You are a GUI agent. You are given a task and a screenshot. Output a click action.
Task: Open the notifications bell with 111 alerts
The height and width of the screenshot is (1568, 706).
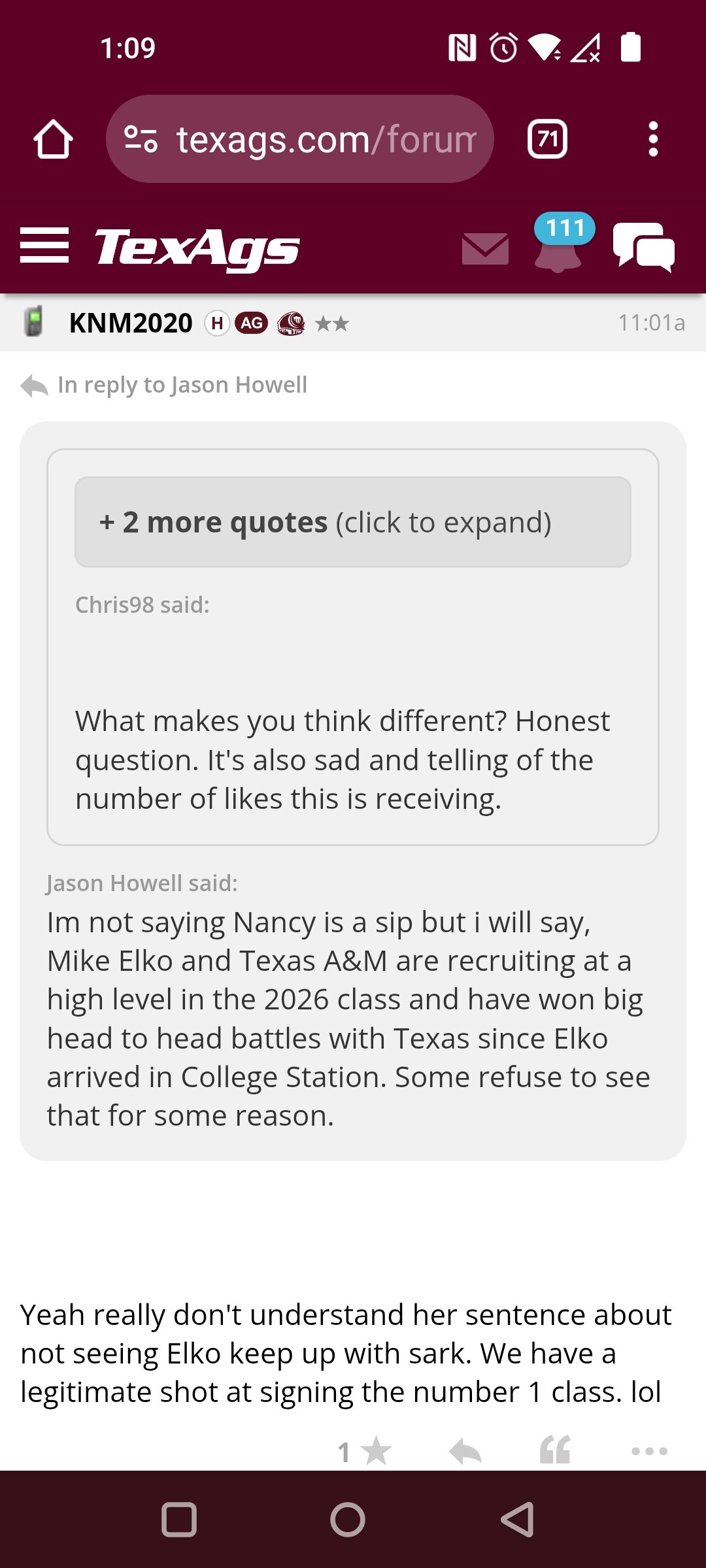pos(560,243)
